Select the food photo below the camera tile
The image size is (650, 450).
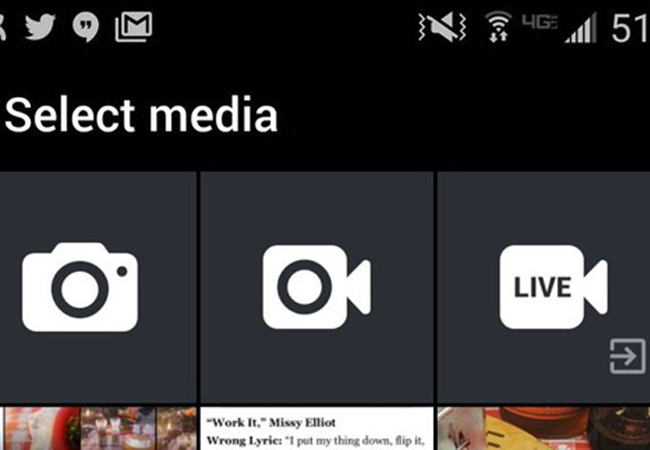pyautogui.click(x=97, y=430)
